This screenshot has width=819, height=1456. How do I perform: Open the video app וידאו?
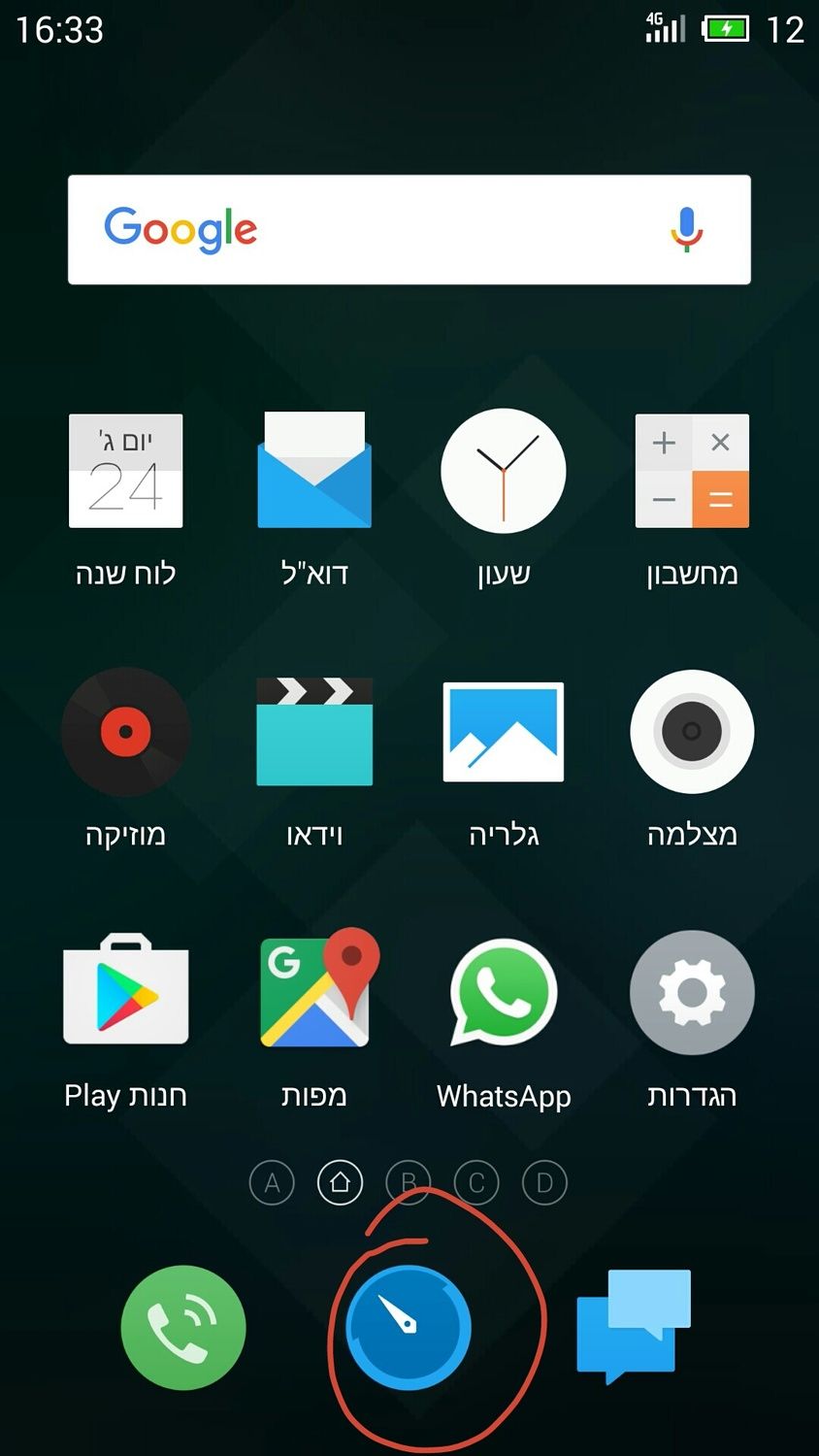pos(314,730)
